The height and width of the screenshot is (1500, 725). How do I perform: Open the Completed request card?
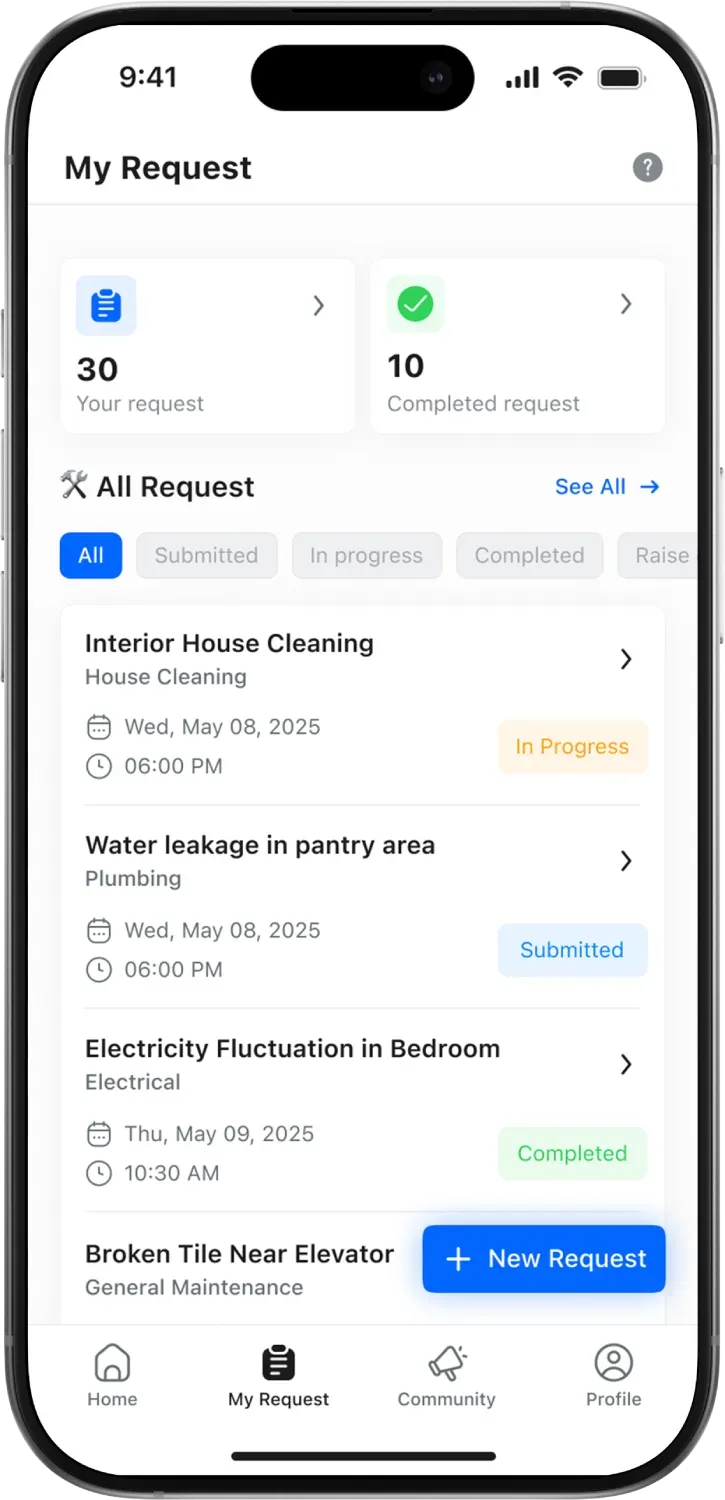tap(517, 346)
